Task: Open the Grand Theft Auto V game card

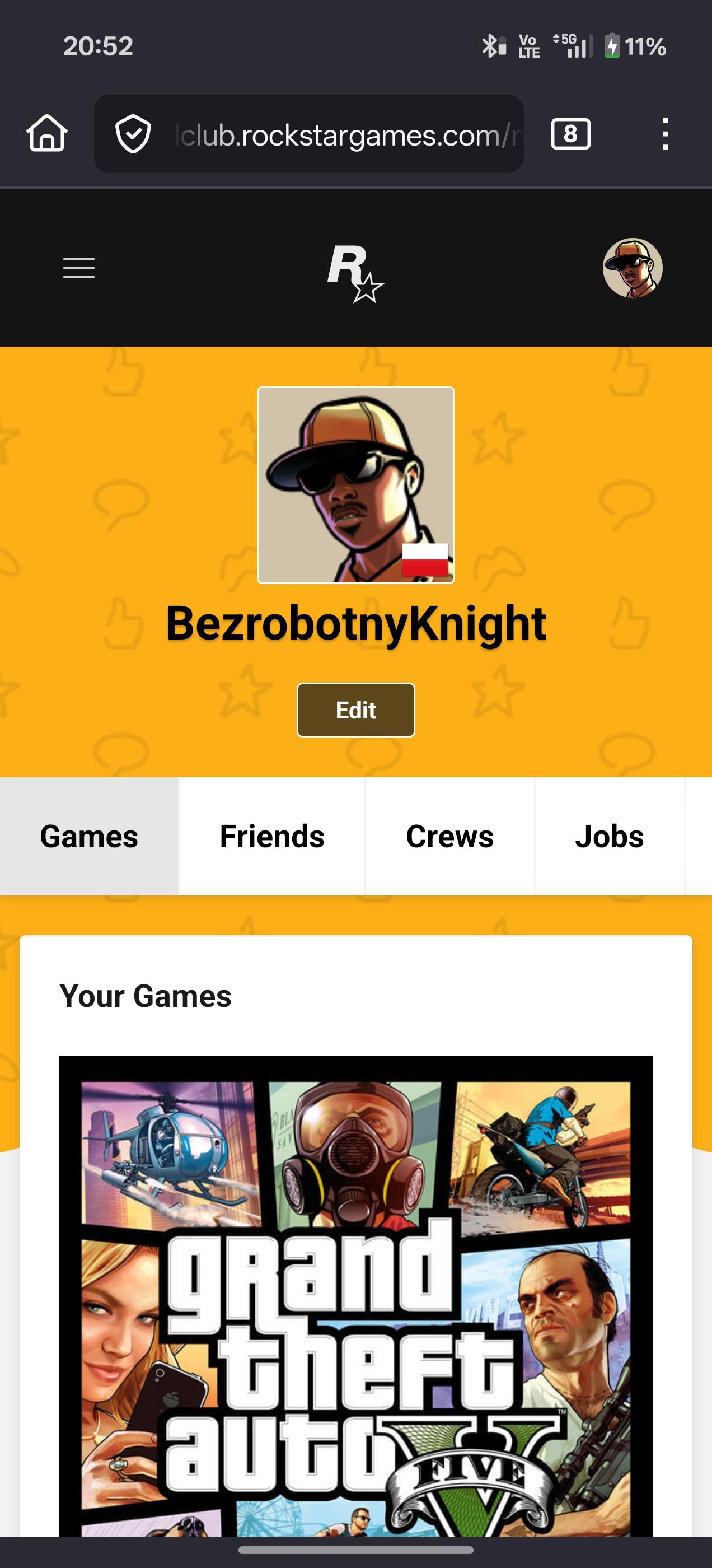Action: pyautogui.click(x=355, y=1296)
